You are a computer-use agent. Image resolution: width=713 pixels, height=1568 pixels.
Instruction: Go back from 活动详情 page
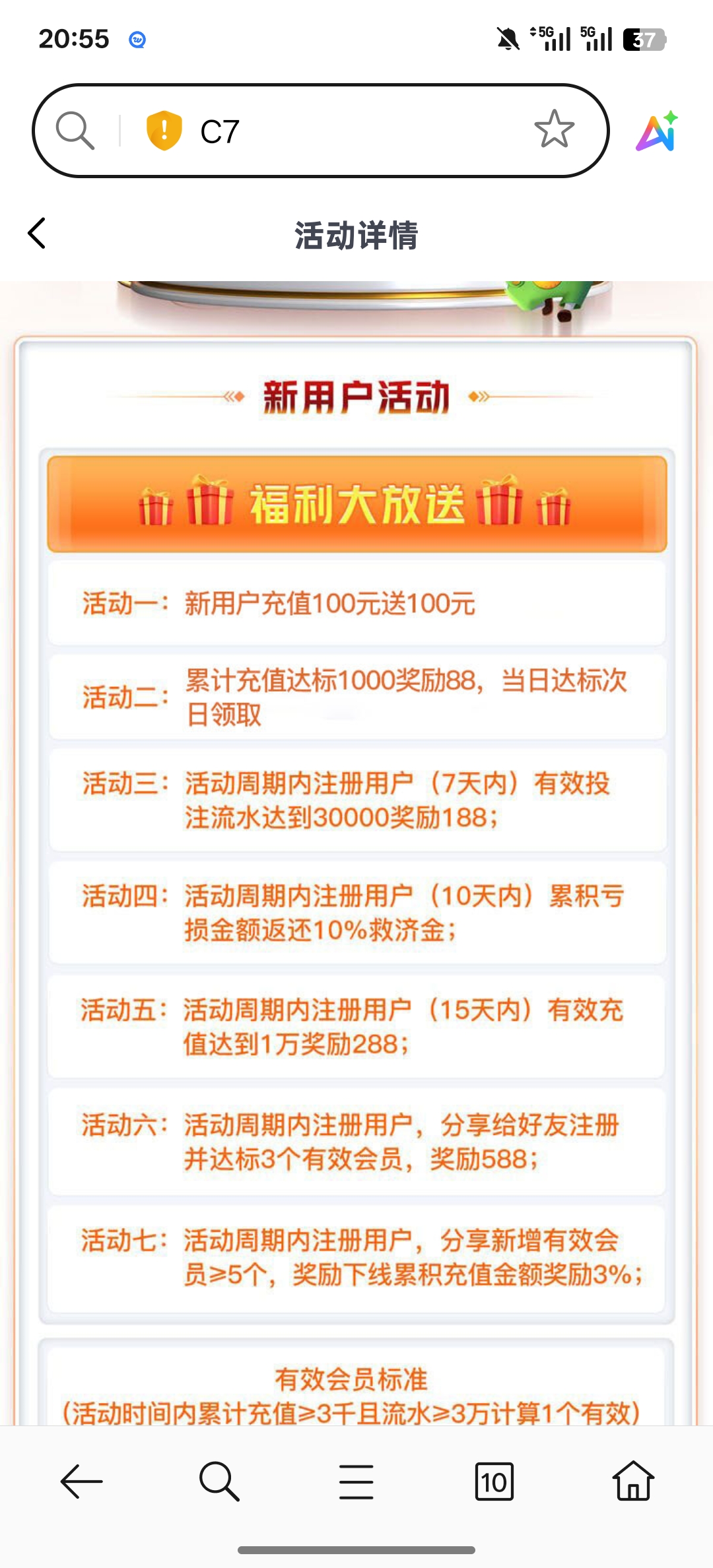[37, 234]
